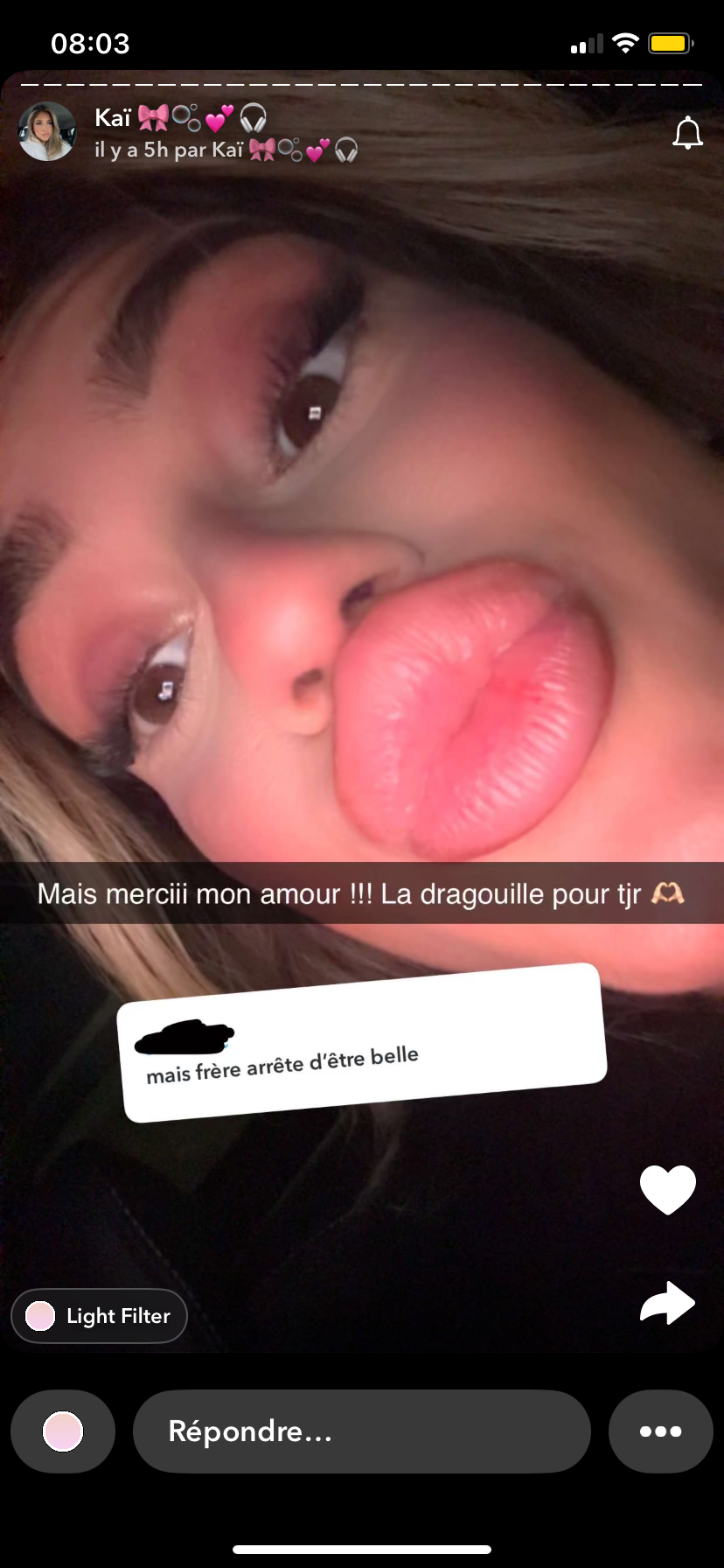Image resolution: width=724 pixels, height=1568 pixels.
Task: Open Kaï's profile avatar
Action: click(x=47, y=131)
